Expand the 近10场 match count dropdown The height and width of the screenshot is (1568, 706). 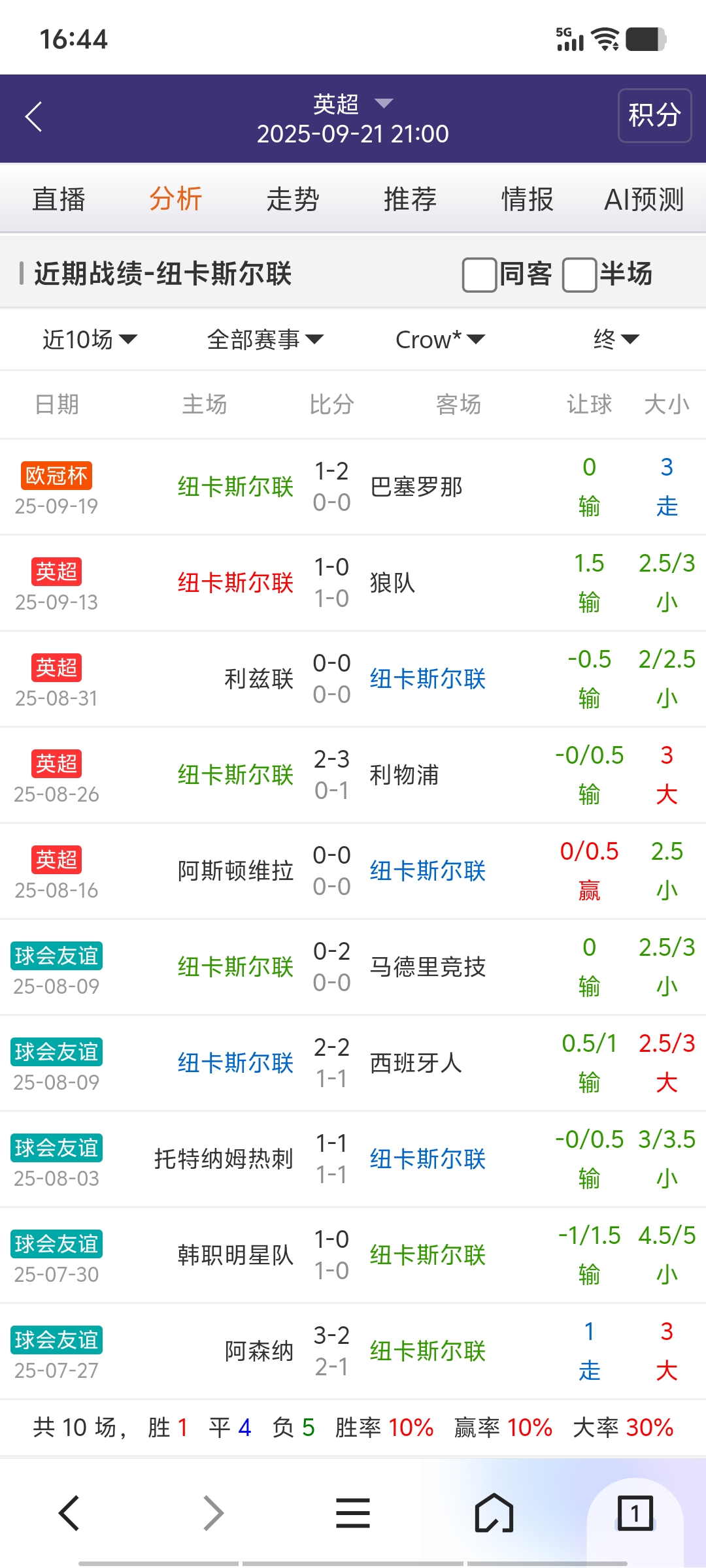[x=90, y=340]
